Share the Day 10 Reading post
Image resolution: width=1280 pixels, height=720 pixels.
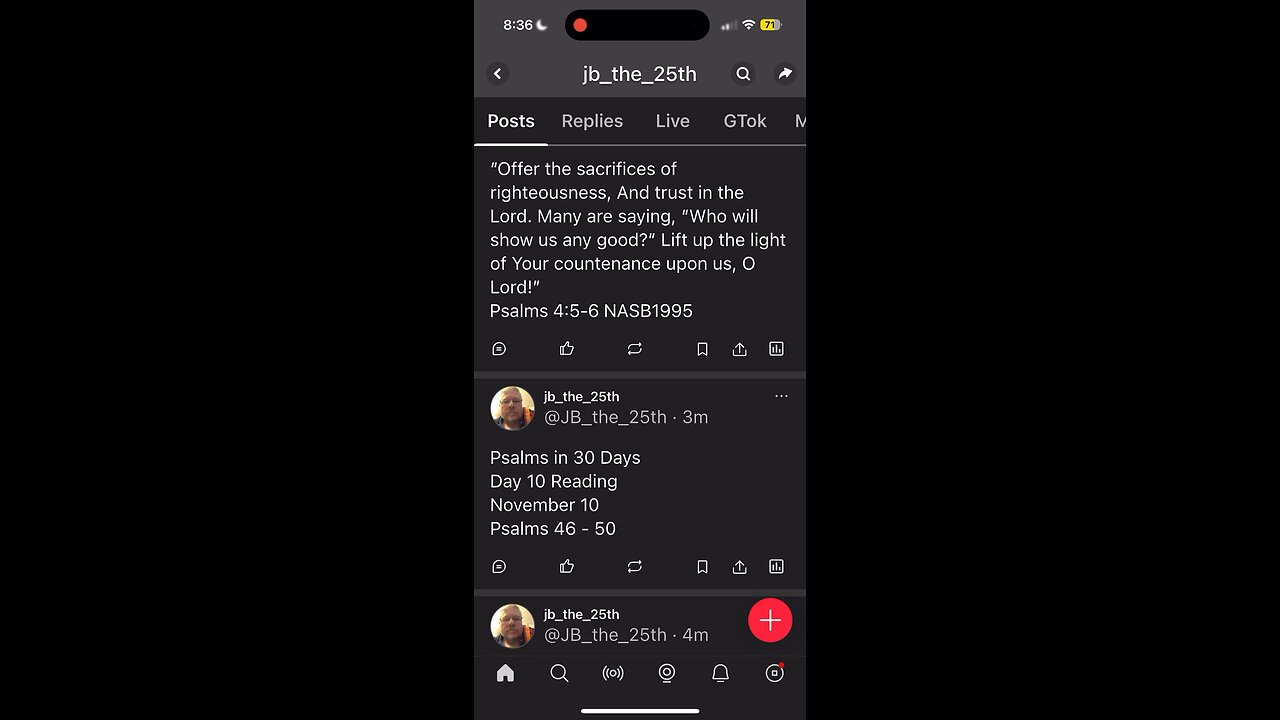click(x=739, y=567)
